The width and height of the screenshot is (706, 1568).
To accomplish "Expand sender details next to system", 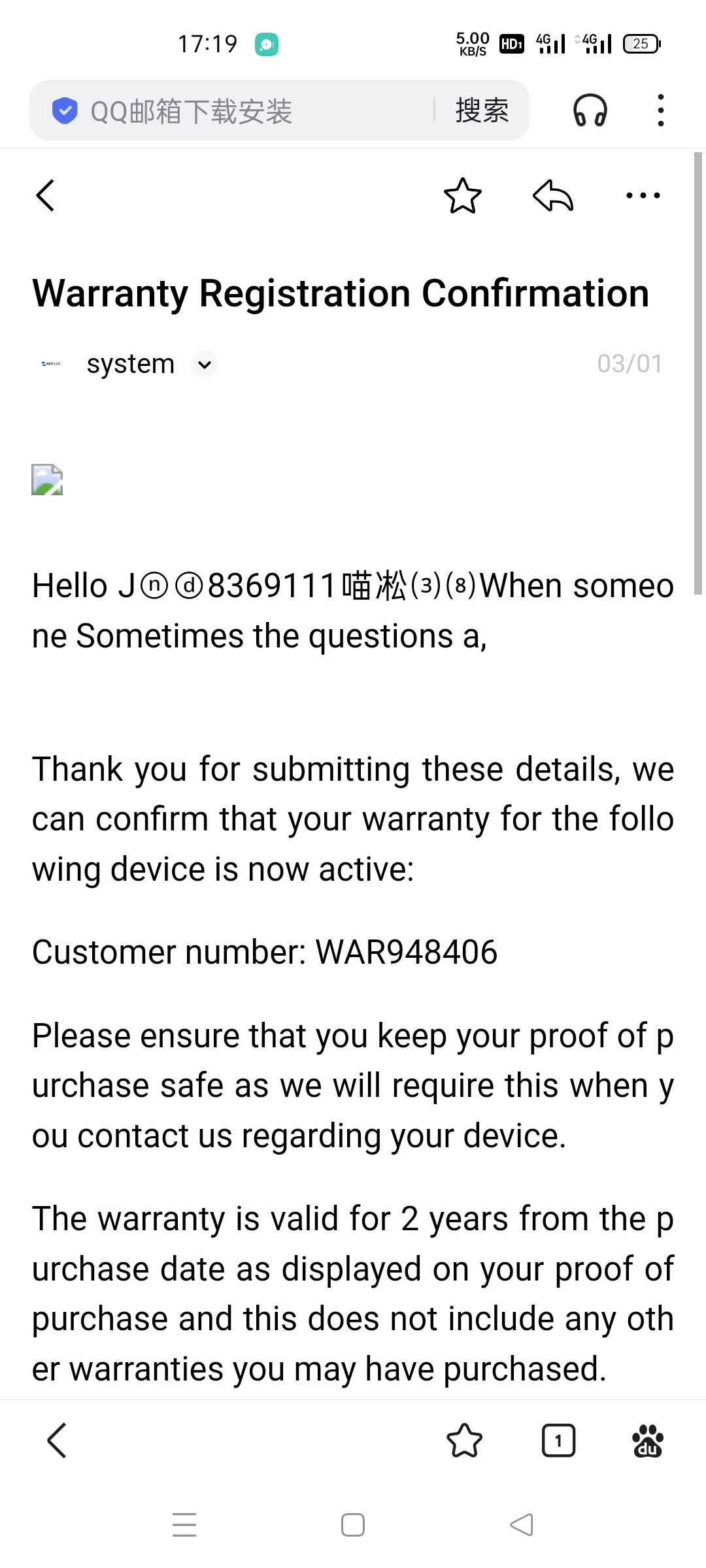I will coord(205,365).
